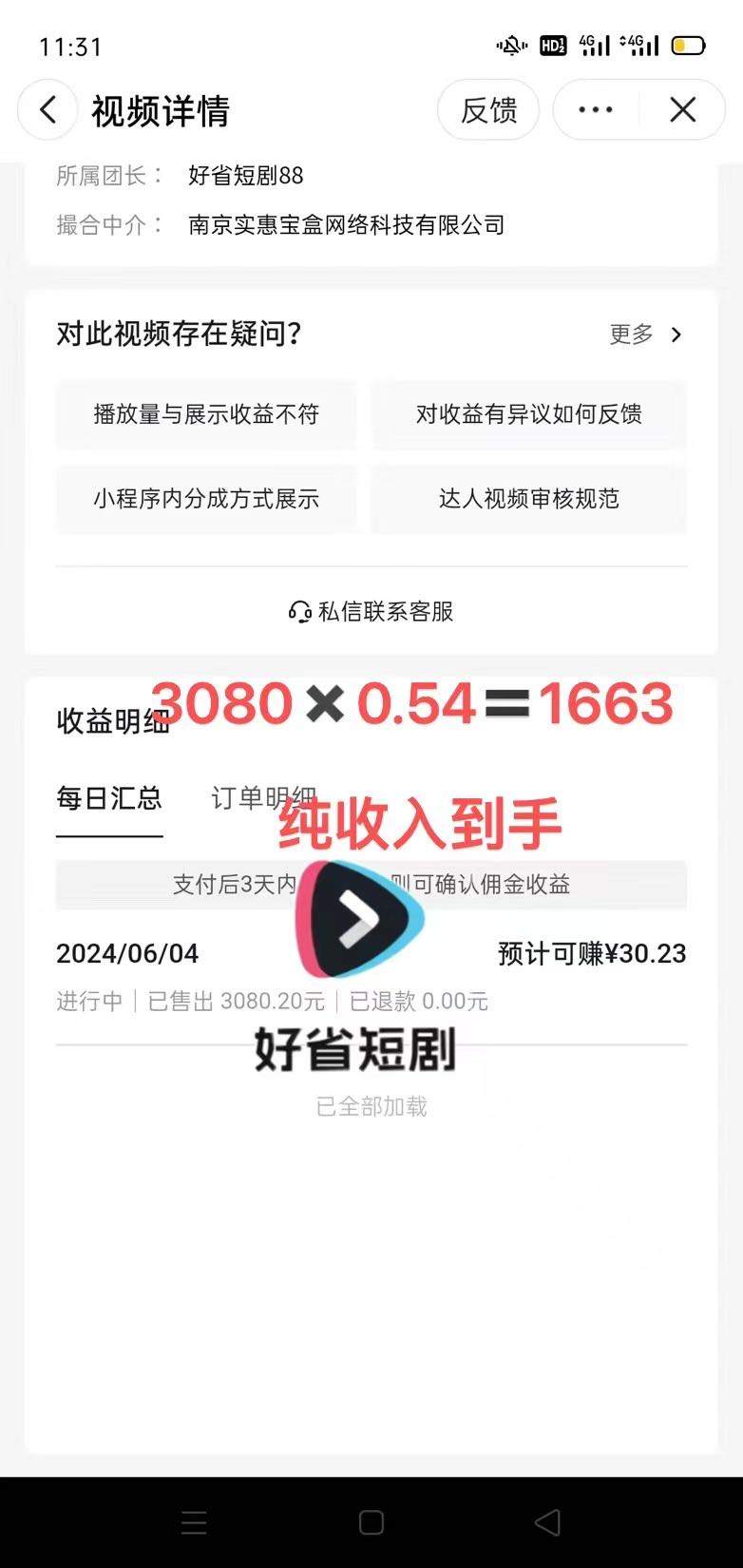Contact support via 私信联系客服
Image resolution: width=743 pixels, height=1568 pixels.
[371, 612]
